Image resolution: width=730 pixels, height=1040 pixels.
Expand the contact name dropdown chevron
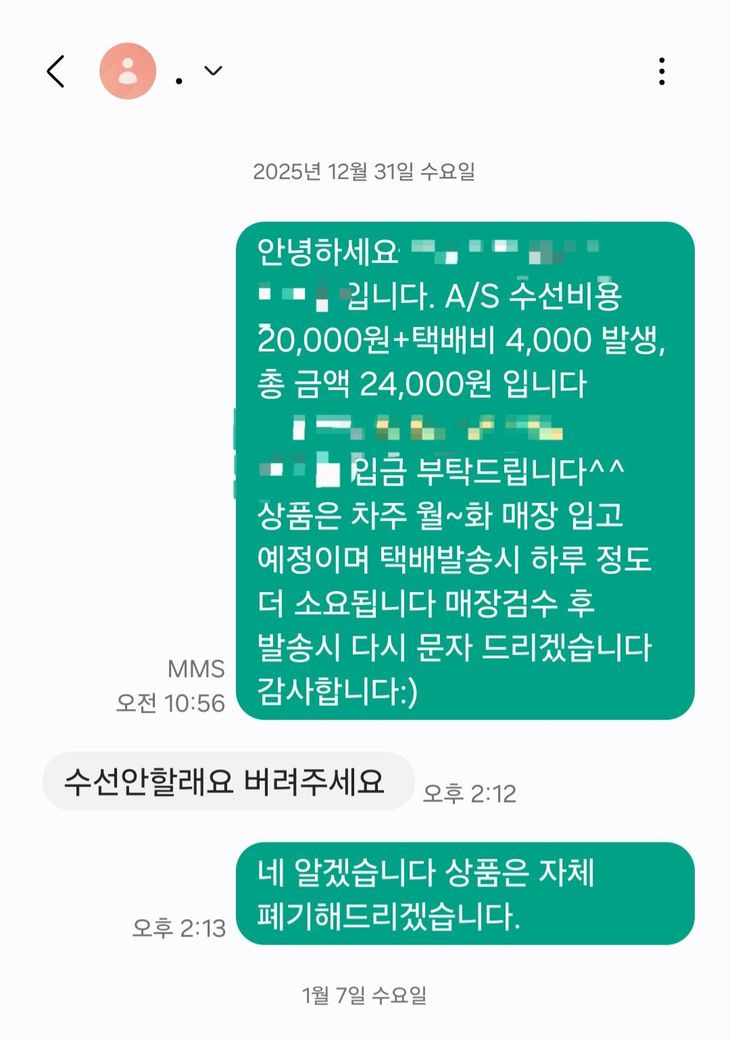pos(212,71)
